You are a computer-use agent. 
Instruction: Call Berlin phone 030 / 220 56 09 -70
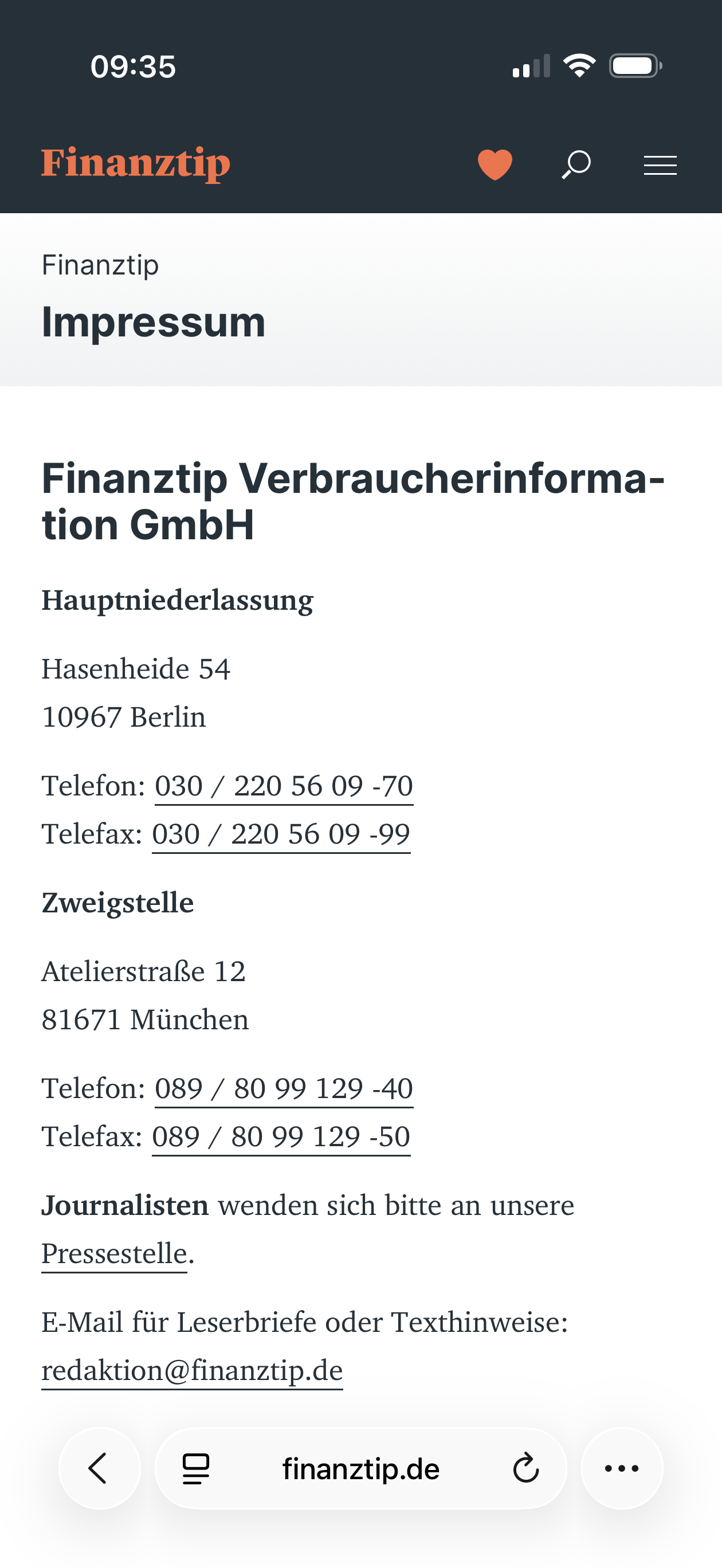click(x=284, y=786)
